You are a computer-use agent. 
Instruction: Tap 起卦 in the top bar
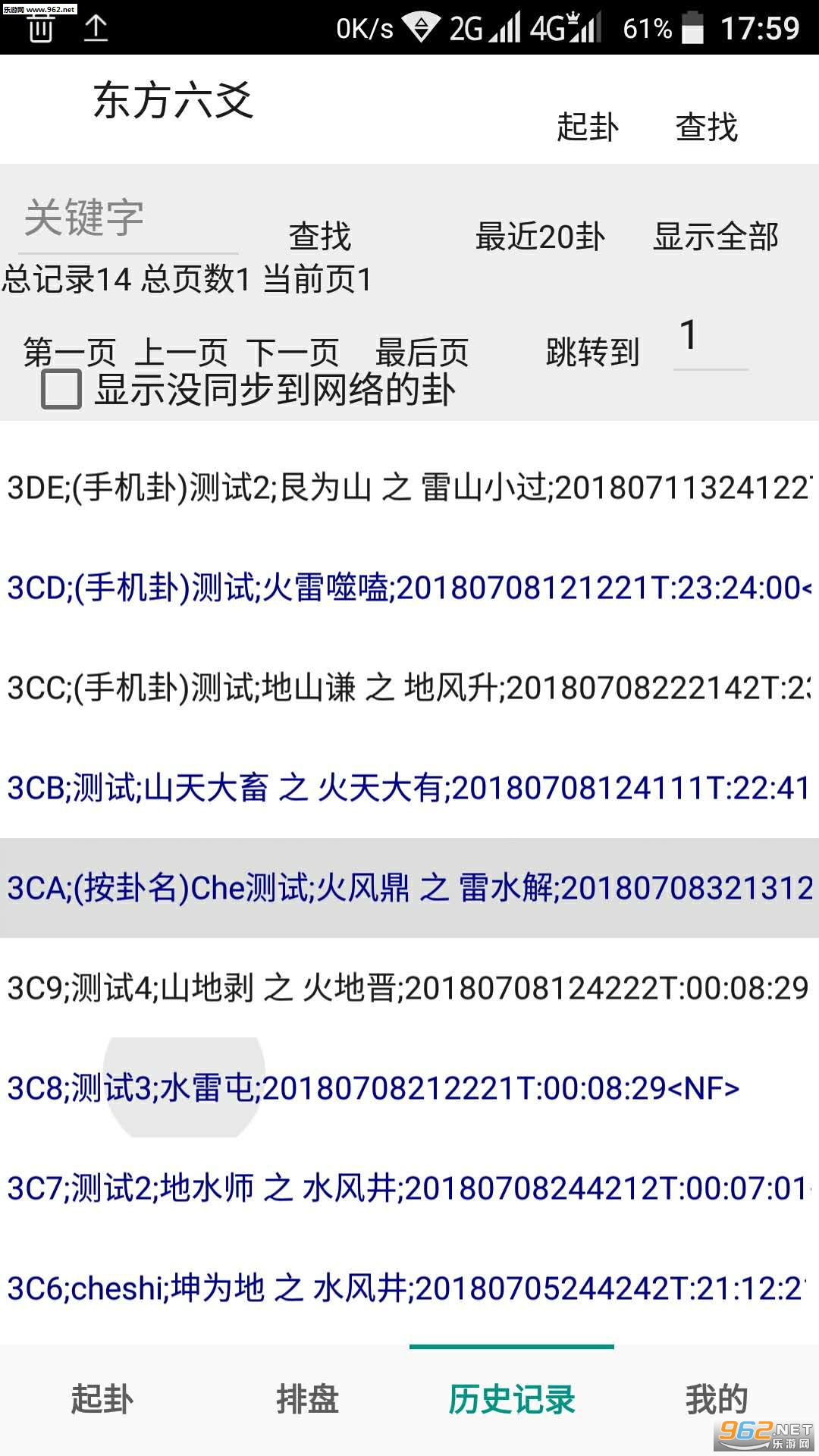click(588, 127)
